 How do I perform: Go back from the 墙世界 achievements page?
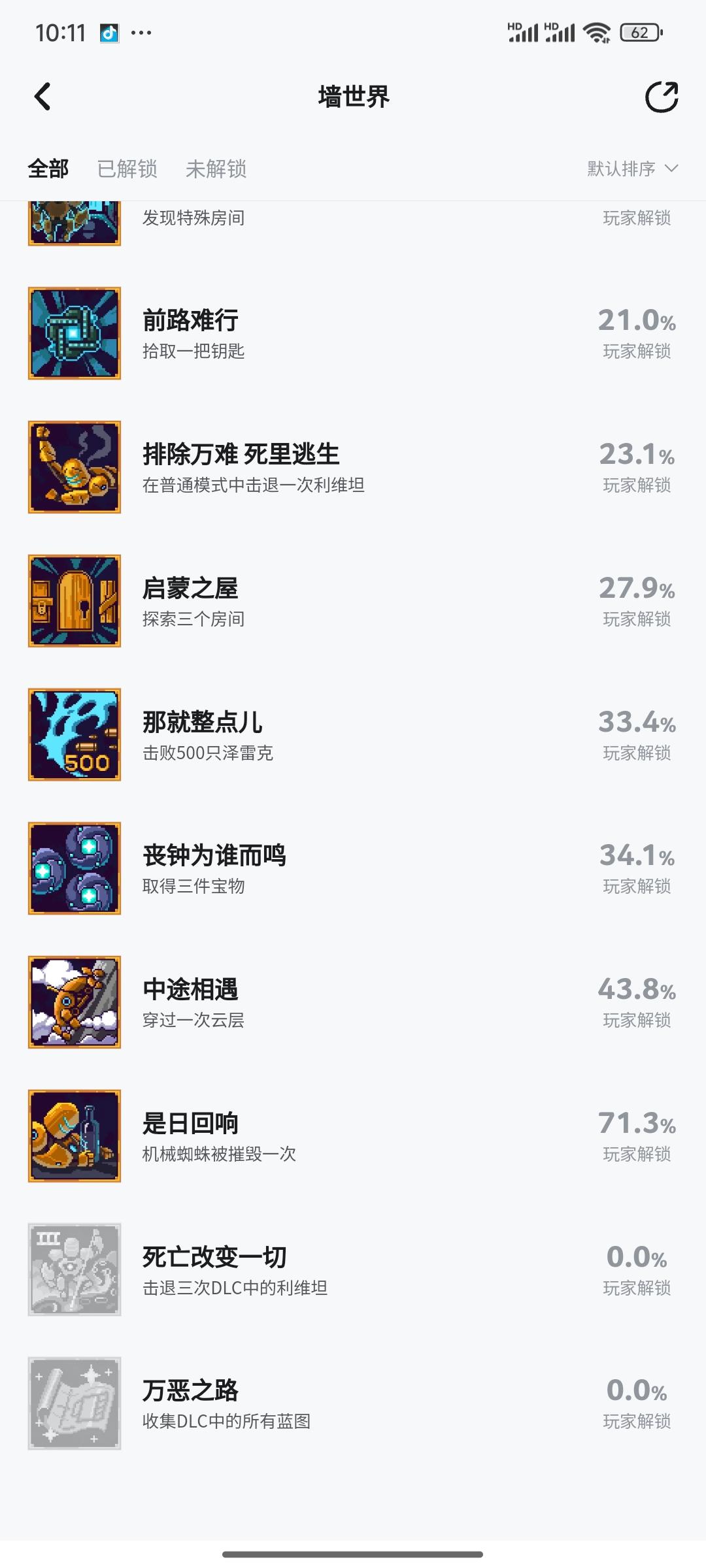tap(43, 97)
